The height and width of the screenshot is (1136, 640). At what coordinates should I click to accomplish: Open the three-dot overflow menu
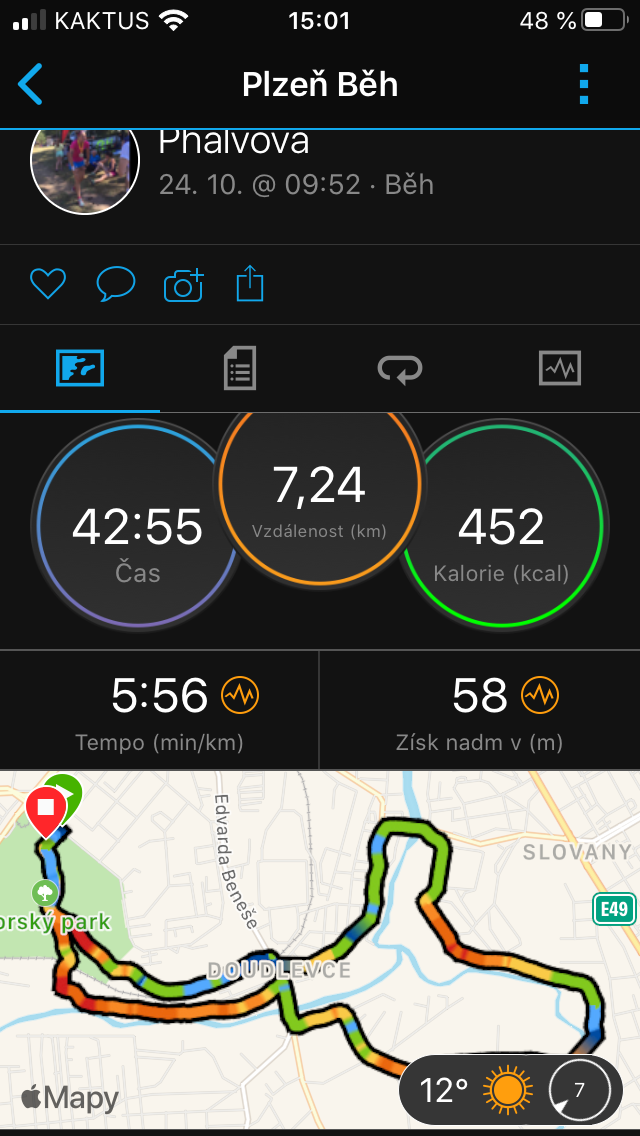click(584, 85)
